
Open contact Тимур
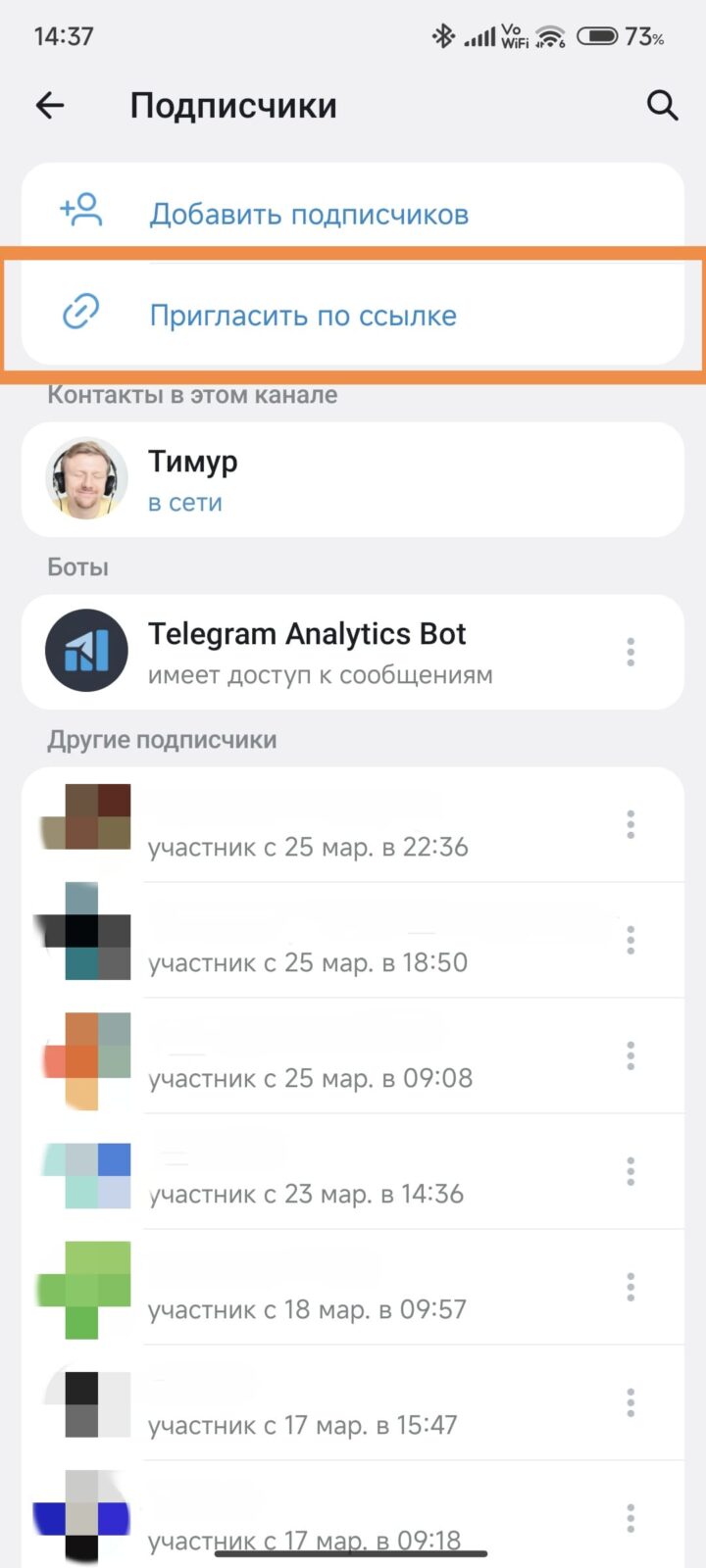(353, 479)
